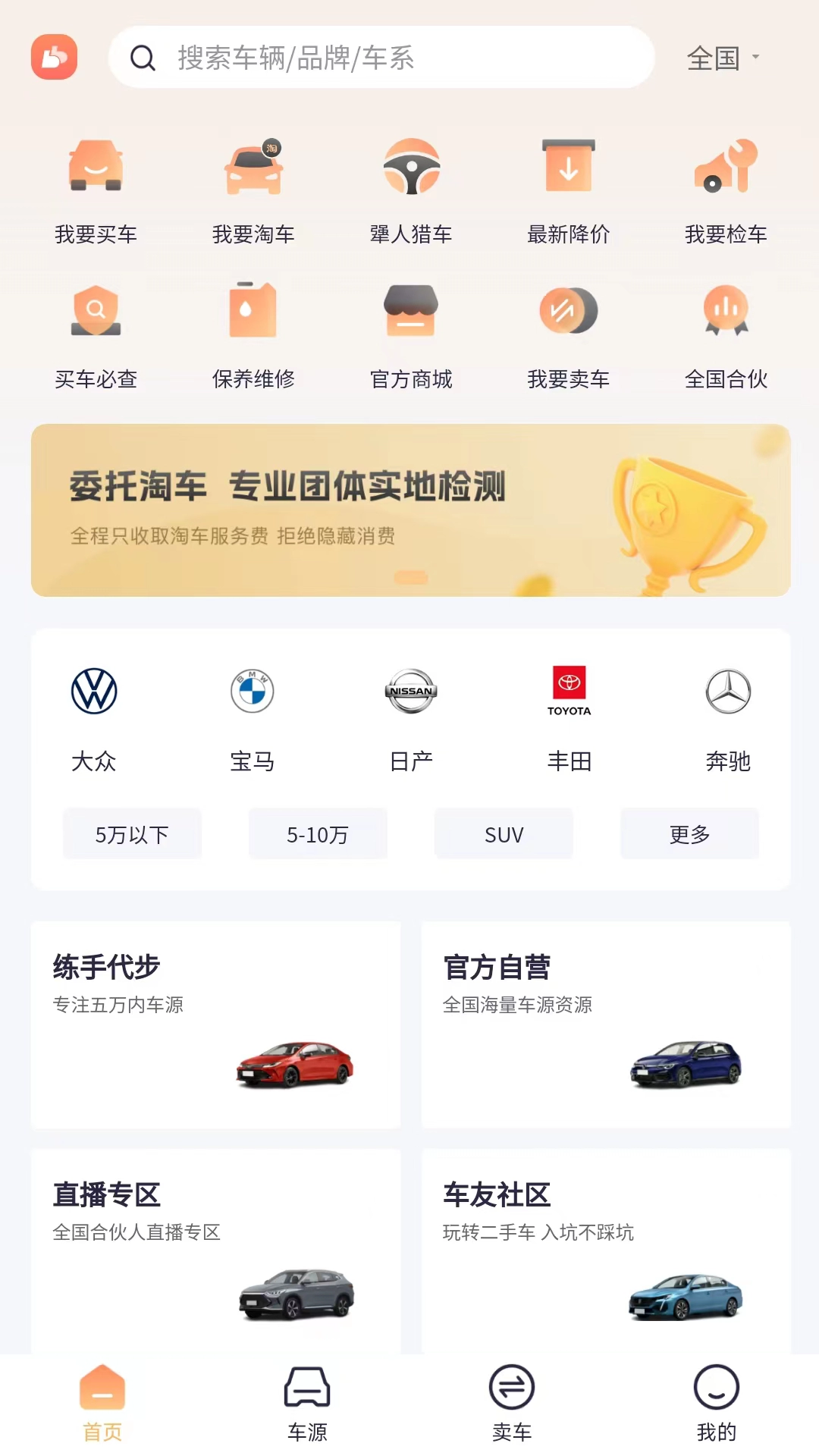This screenshot has height=1456, width=819.
Task: Open the 更多 more filters option
Action: (689, 834)
